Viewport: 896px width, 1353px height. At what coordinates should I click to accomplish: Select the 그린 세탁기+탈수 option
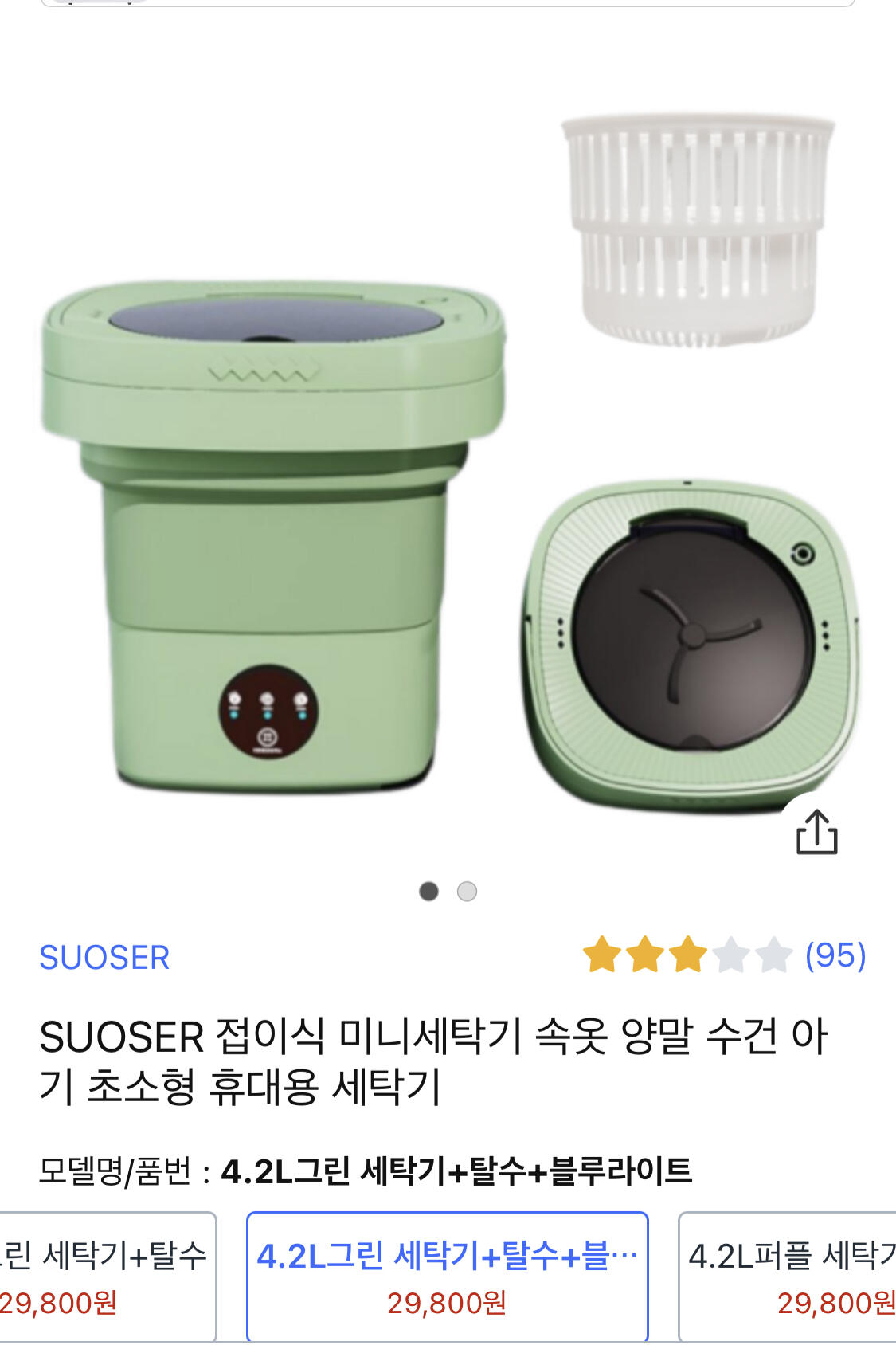click(107, 1277)
